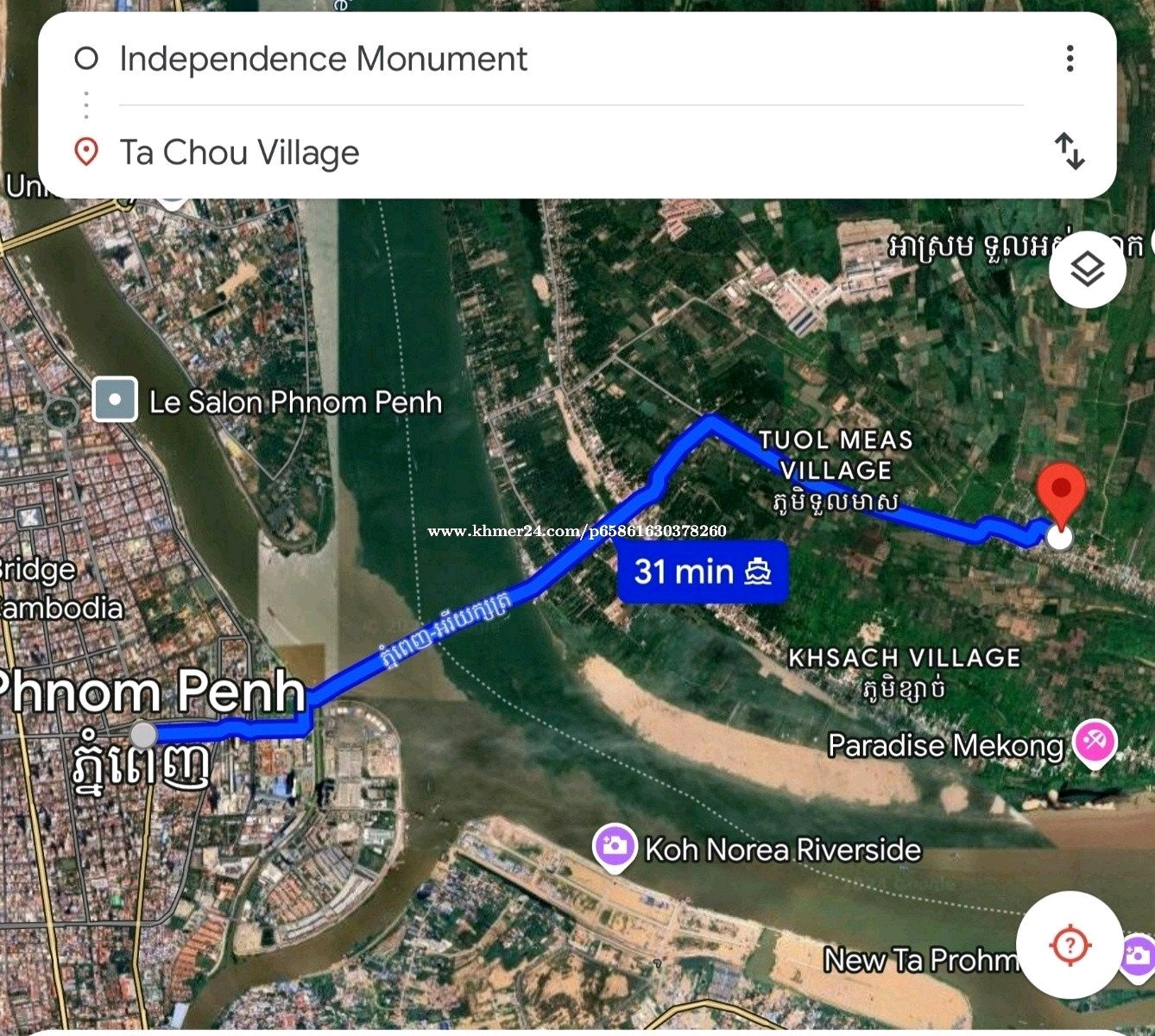Select the Paradise Mekong map pin
This screenshot has height=1036, width=1155.
[1094, 742]
